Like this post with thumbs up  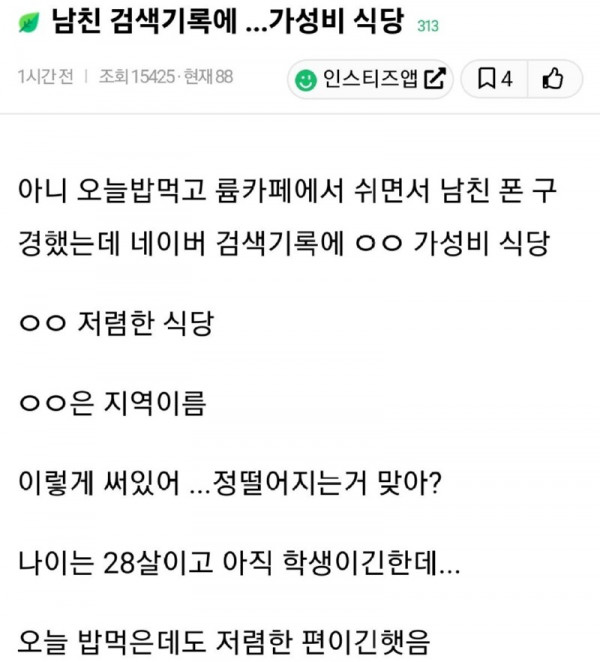(x=551, y=80)
